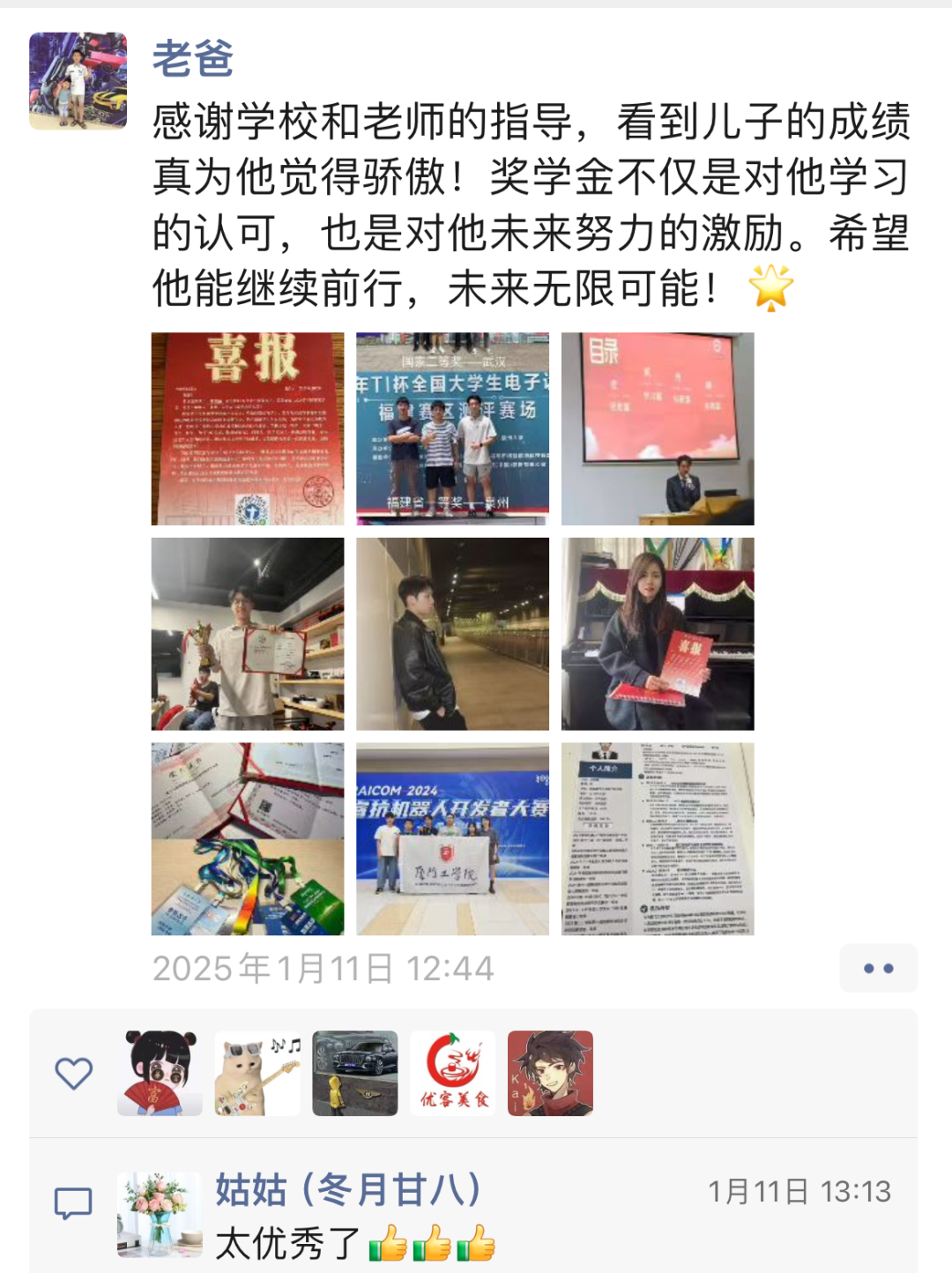Enlarge the photo of lanyards and badges
Screen dimensions: 952x1273
pos(248,838)
